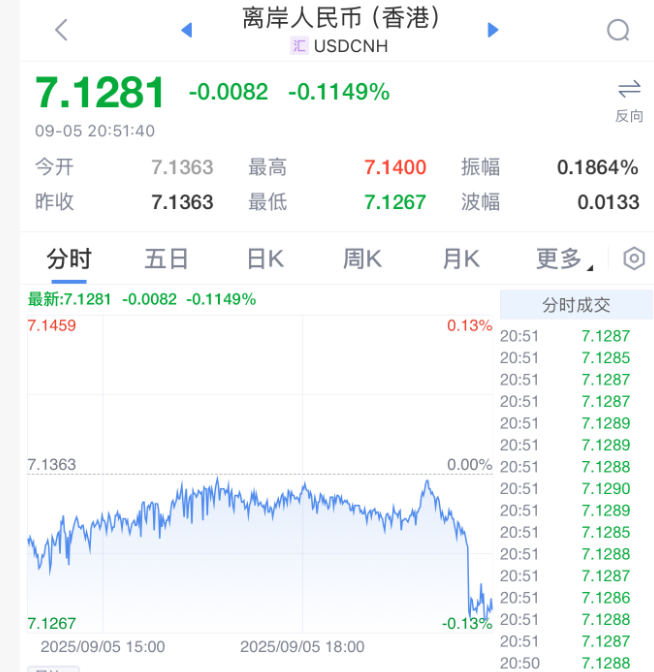Switch to the previous instrument
The image size is (654, 672).
point(186,30)
